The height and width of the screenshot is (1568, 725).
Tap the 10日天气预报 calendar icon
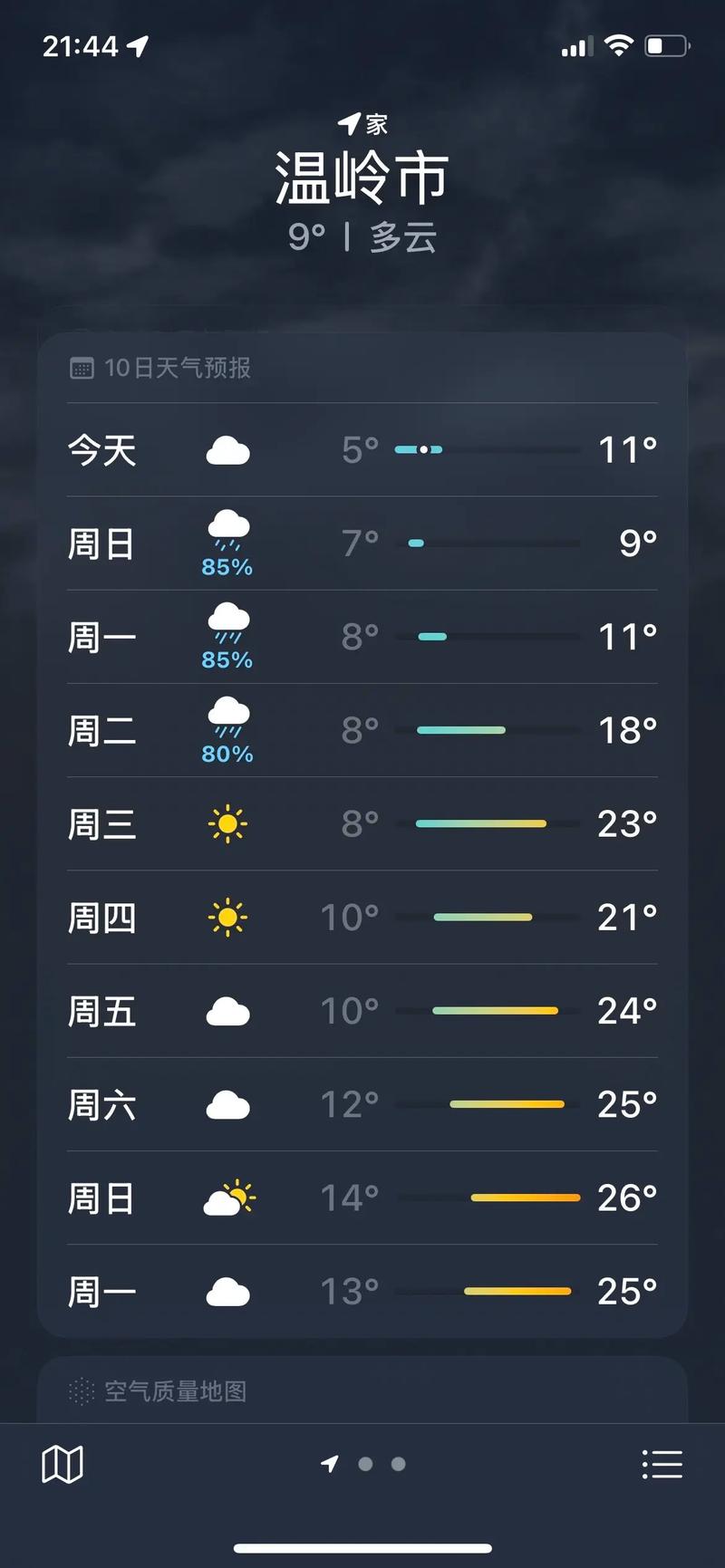tap(83, 368)
